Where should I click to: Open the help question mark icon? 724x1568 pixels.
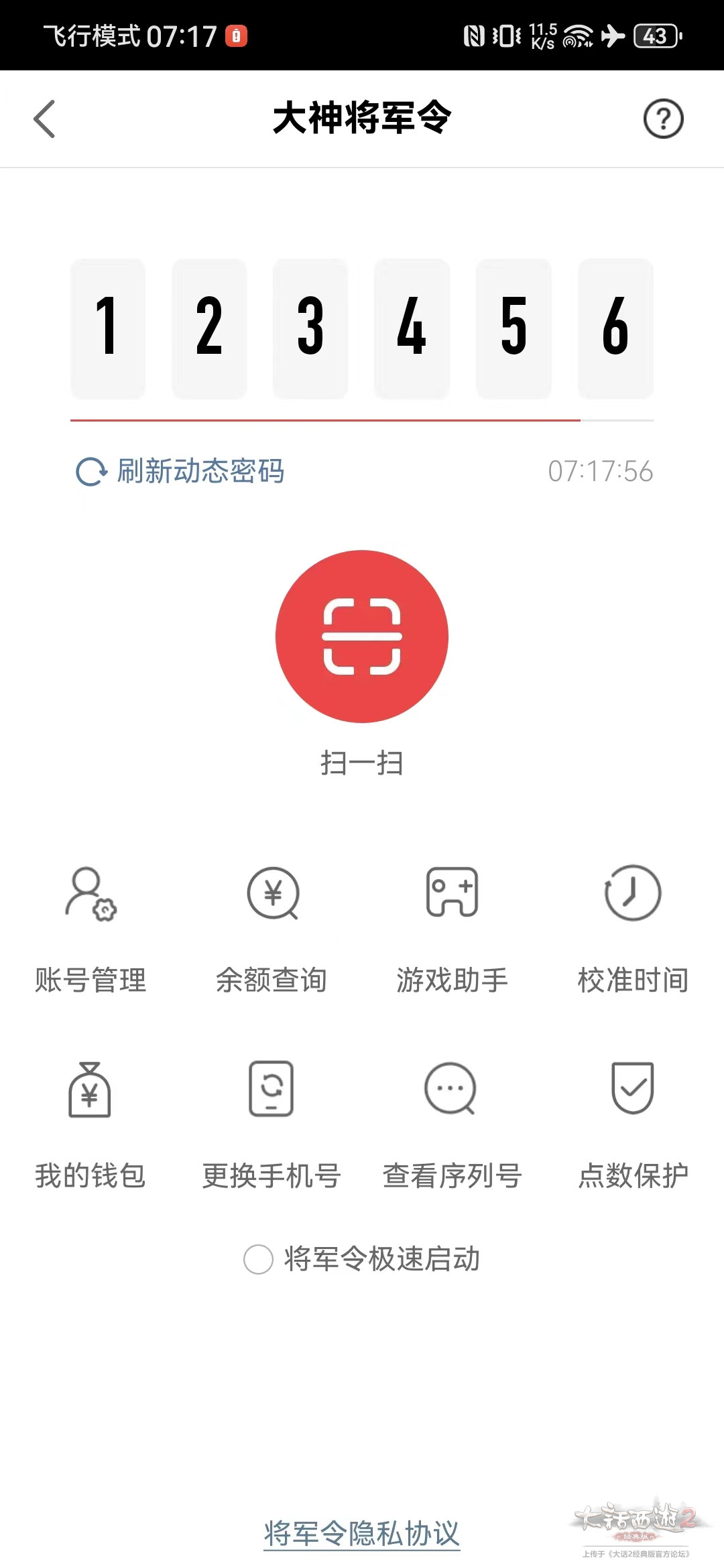[x=663, y=119]
